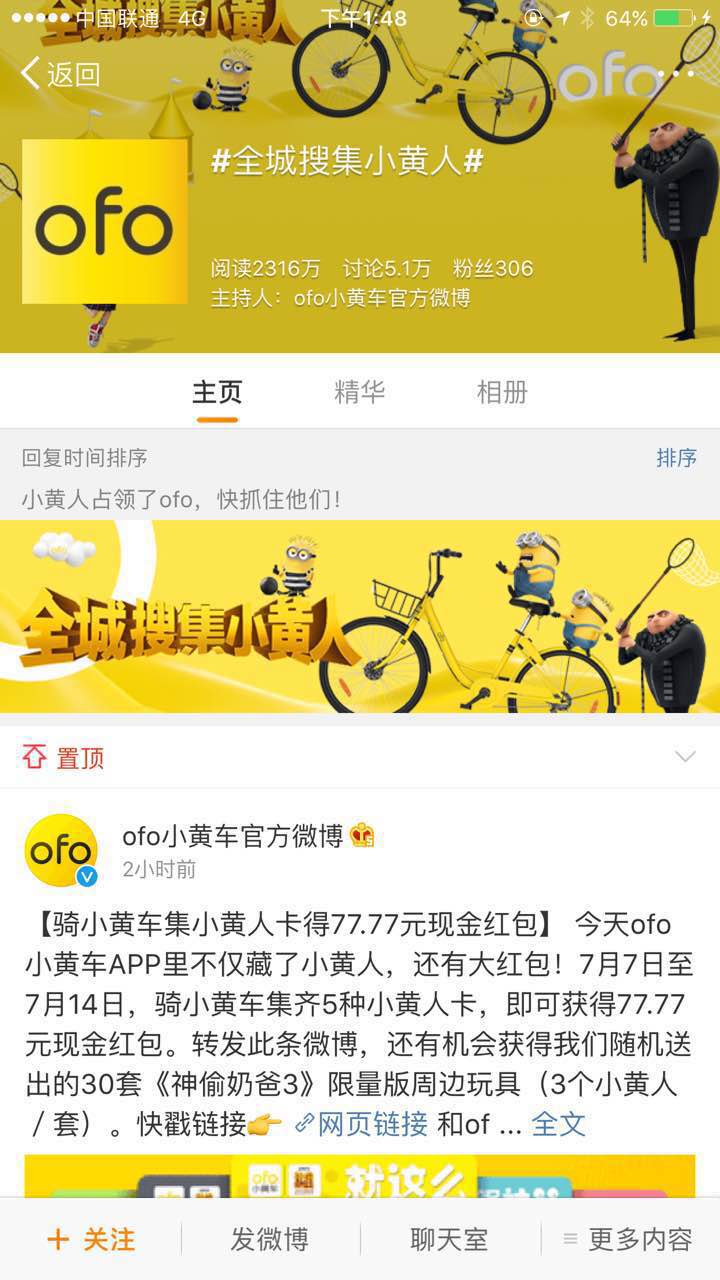Open host link ofo小黄车官方微博
The height and width of the screenshot is (1280, 720).
click(381, 298)
